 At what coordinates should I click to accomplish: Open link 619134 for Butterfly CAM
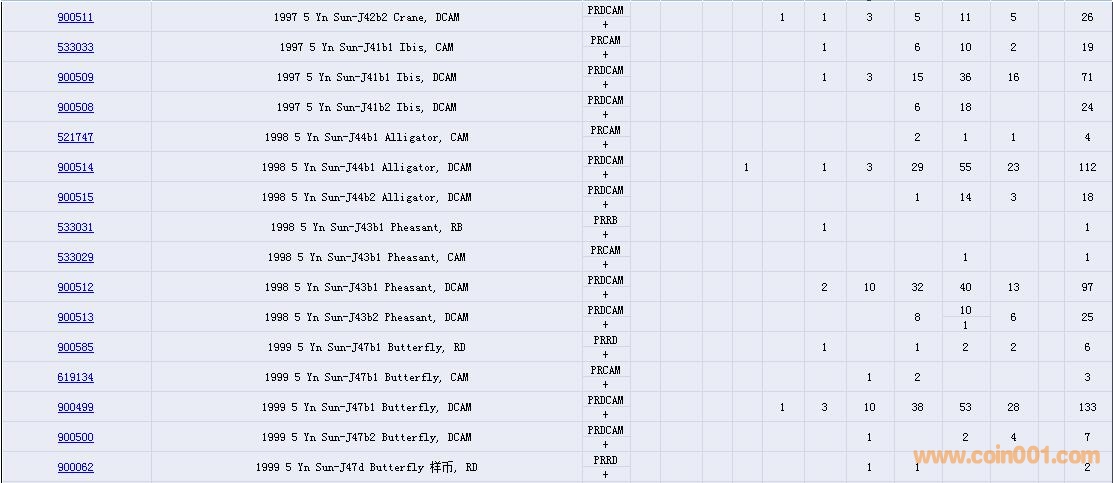point(76,377)
